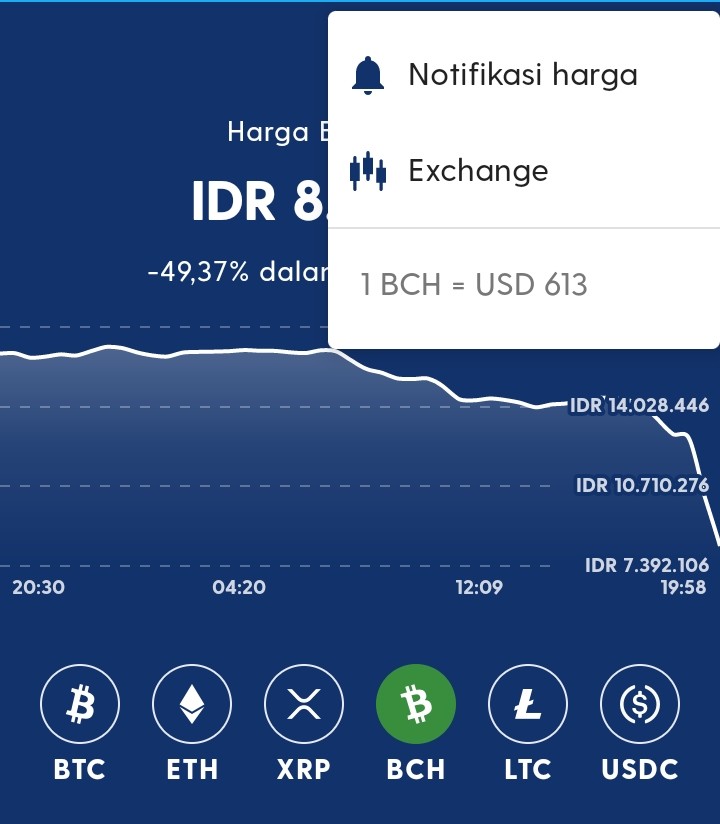720x824 pixels.
Task: Select Exchange from the popup menu
Action: tap(523, 171)
